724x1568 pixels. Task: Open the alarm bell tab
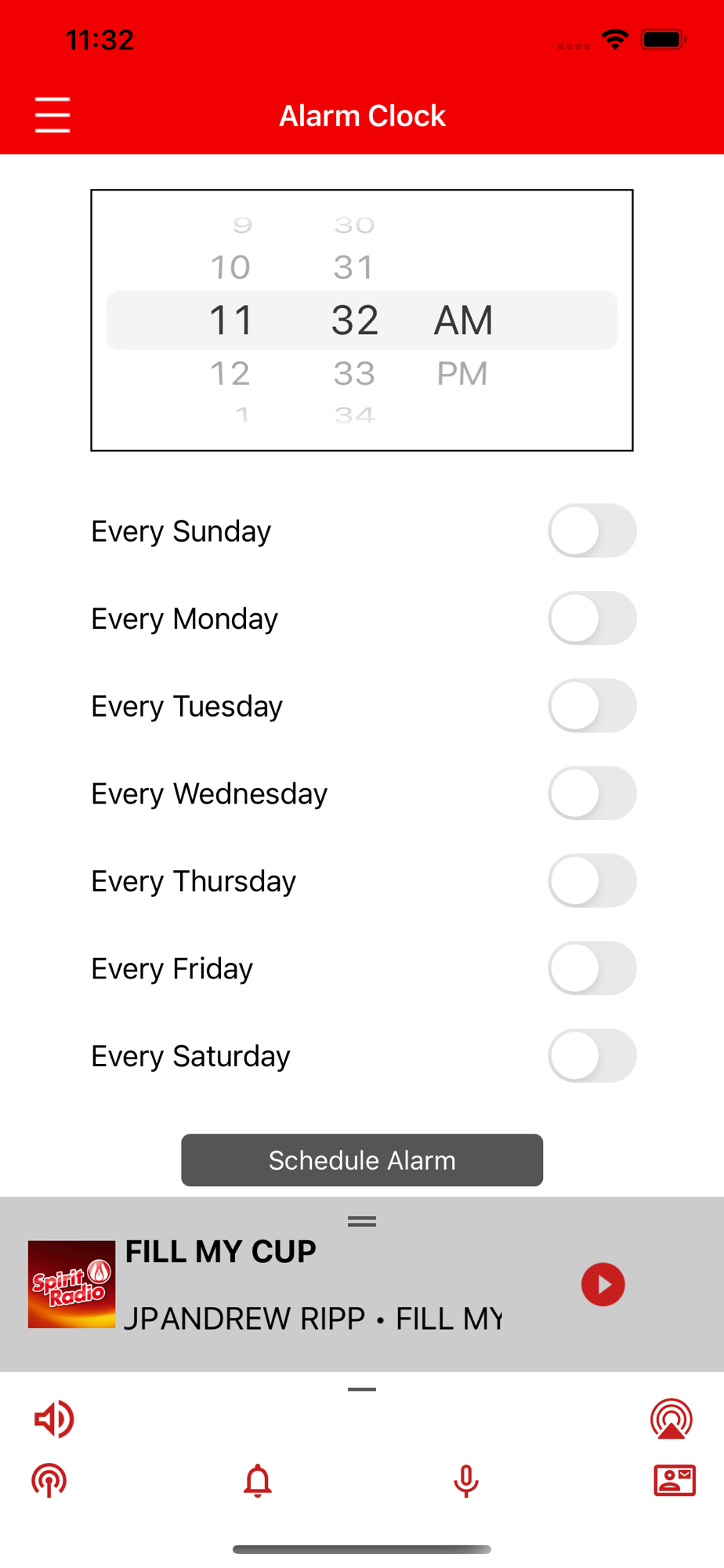point(258,1480)
